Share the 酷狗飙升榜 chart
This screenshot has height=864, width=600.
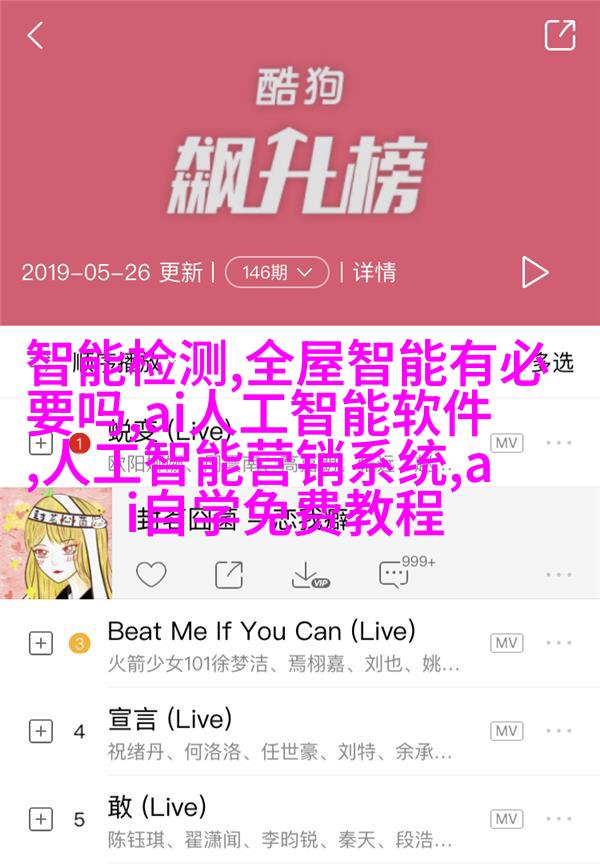pyautogui.click(x=559, y=35)
